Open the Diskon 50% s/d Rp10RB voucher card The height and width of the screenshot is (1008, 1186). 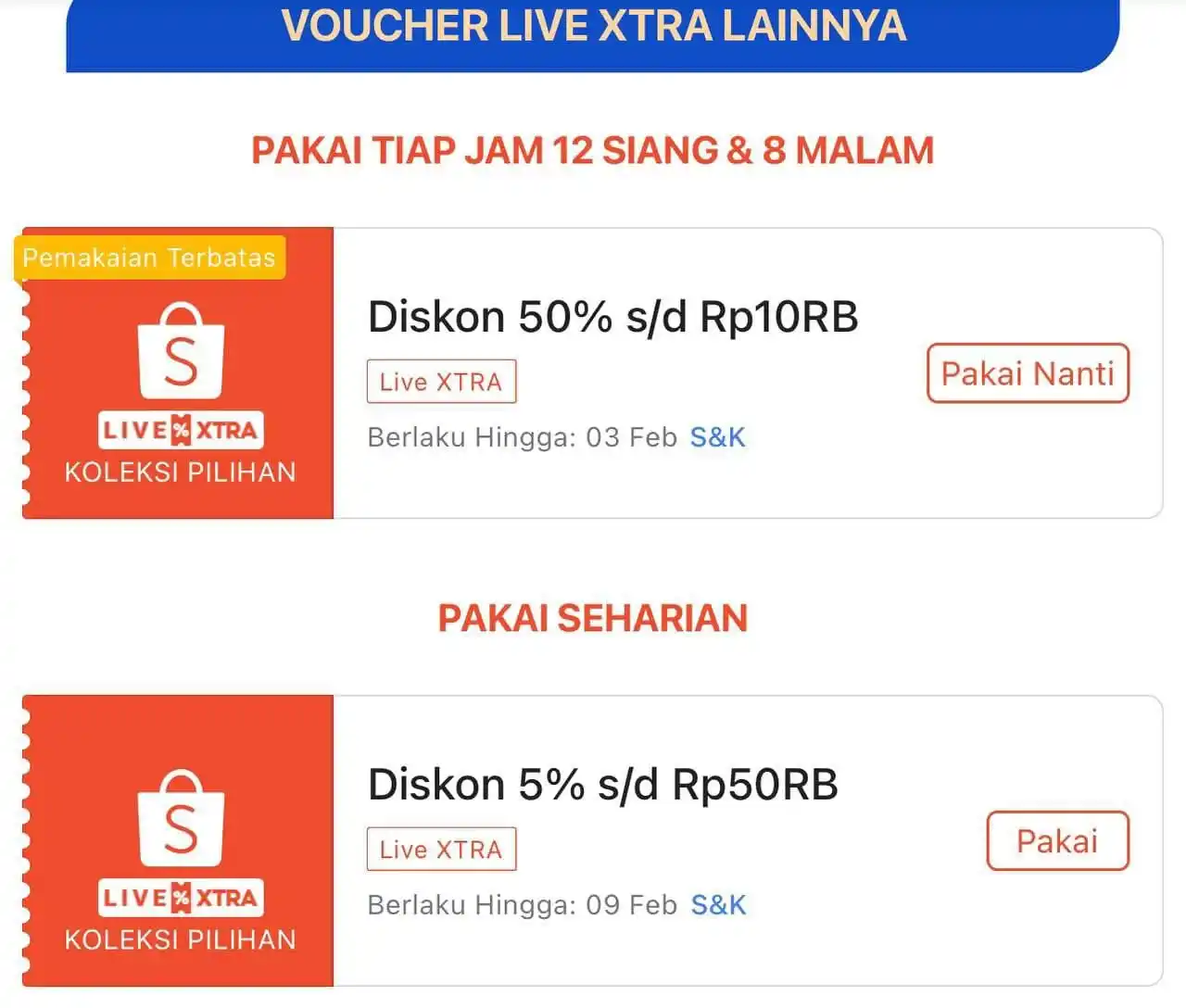pos(612,318)
